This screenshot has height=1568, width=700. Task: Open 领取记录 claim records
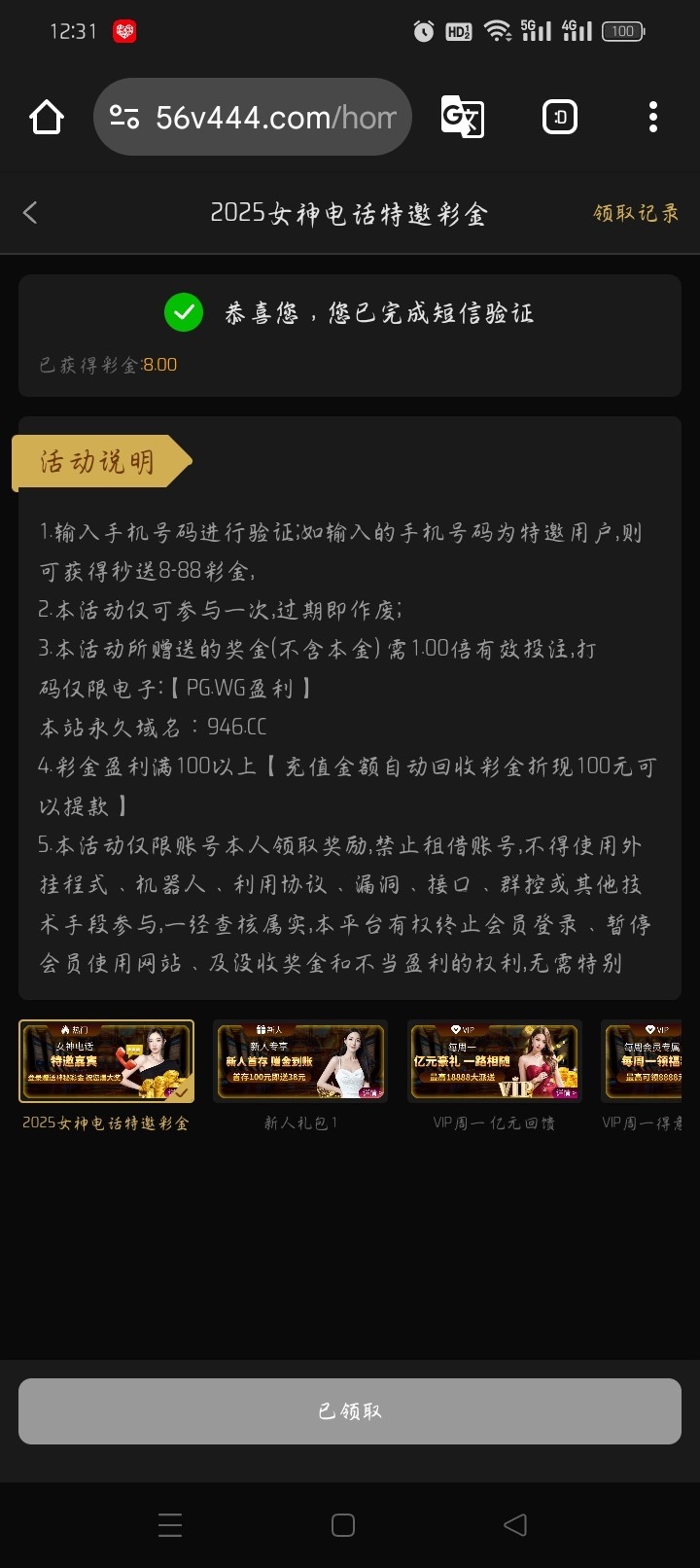point(636,213)
